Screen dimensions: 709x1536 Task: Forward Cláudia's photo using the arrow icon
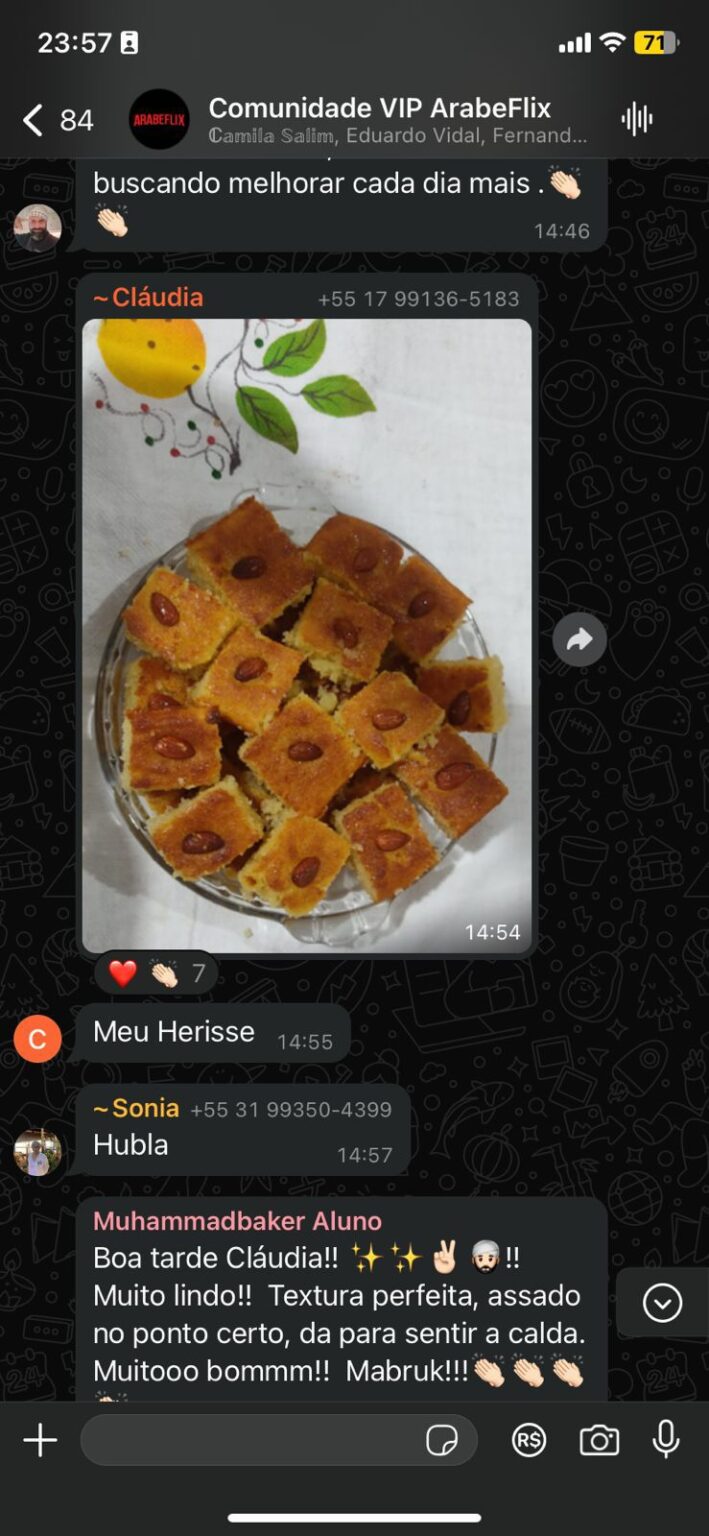click(580, 640)
